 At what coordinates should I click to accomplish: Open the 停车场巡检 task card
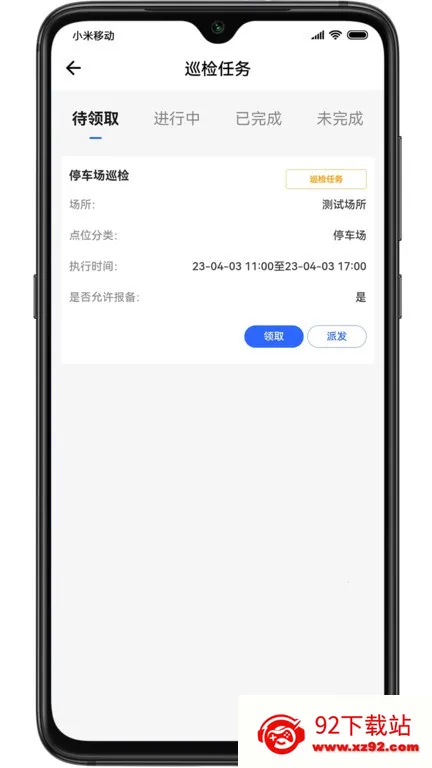217,260
